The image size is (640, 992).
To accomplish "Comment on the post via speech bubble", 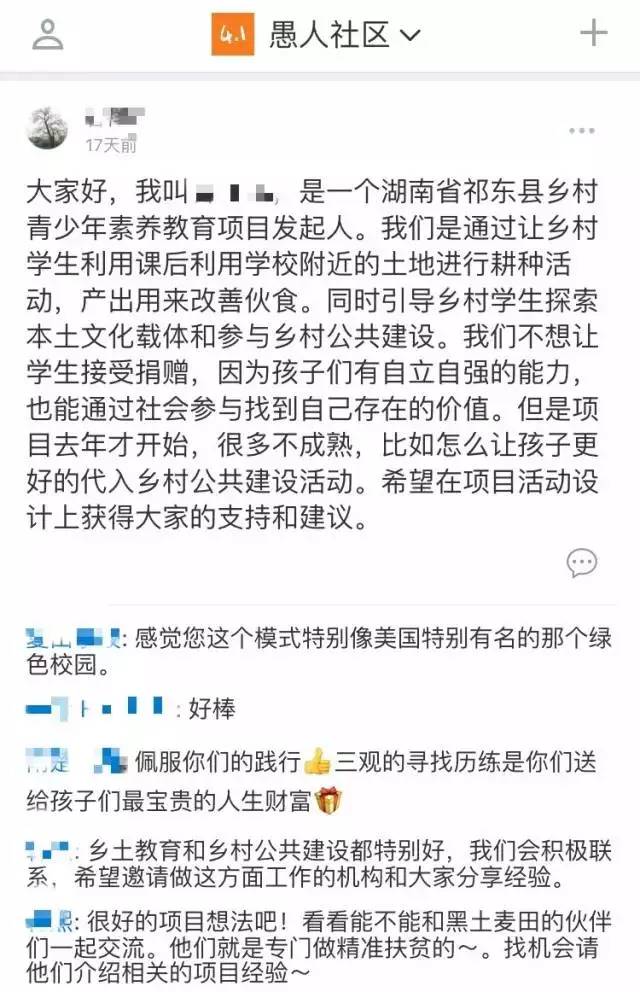I will click(x=582, y=563).
